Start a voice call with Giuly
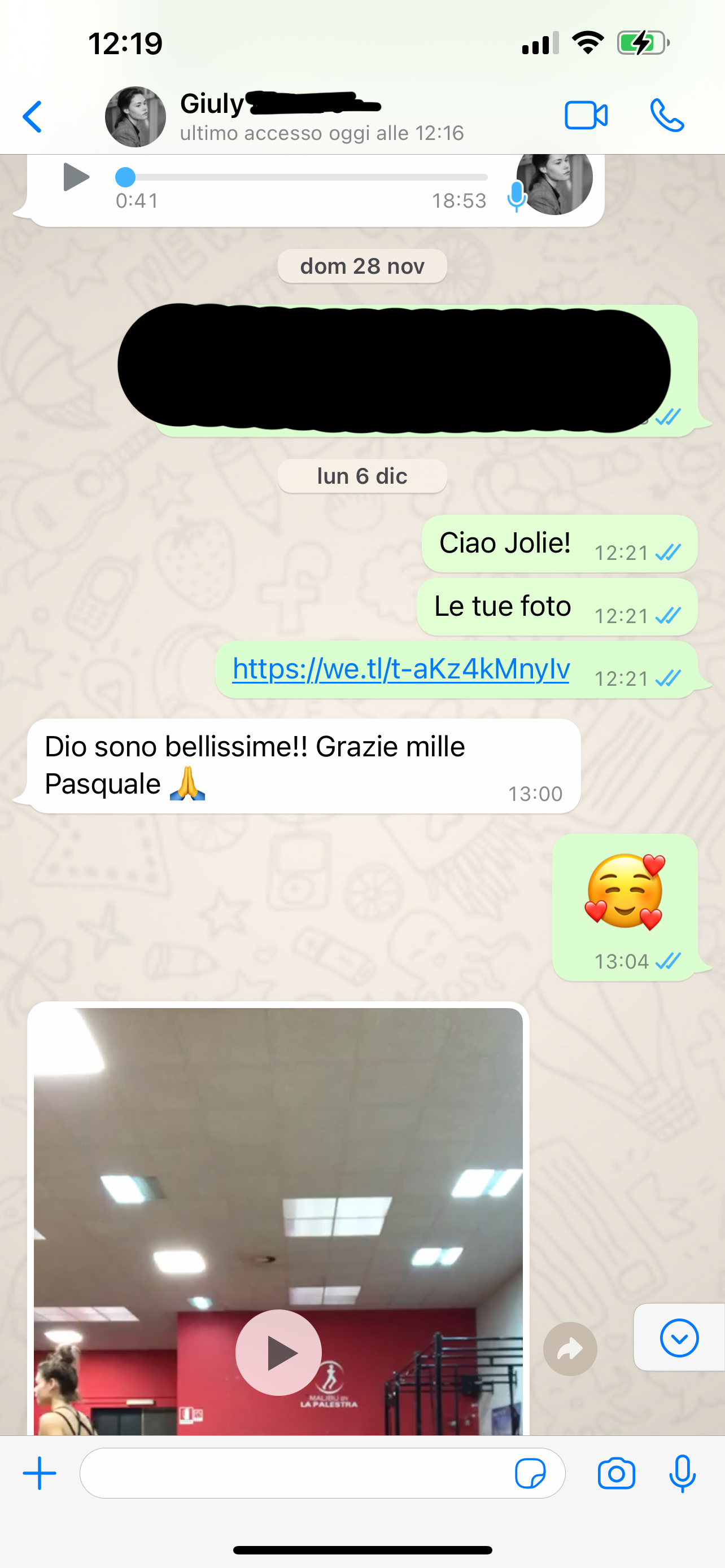The image size is (725, 1568). pos(667,115)
